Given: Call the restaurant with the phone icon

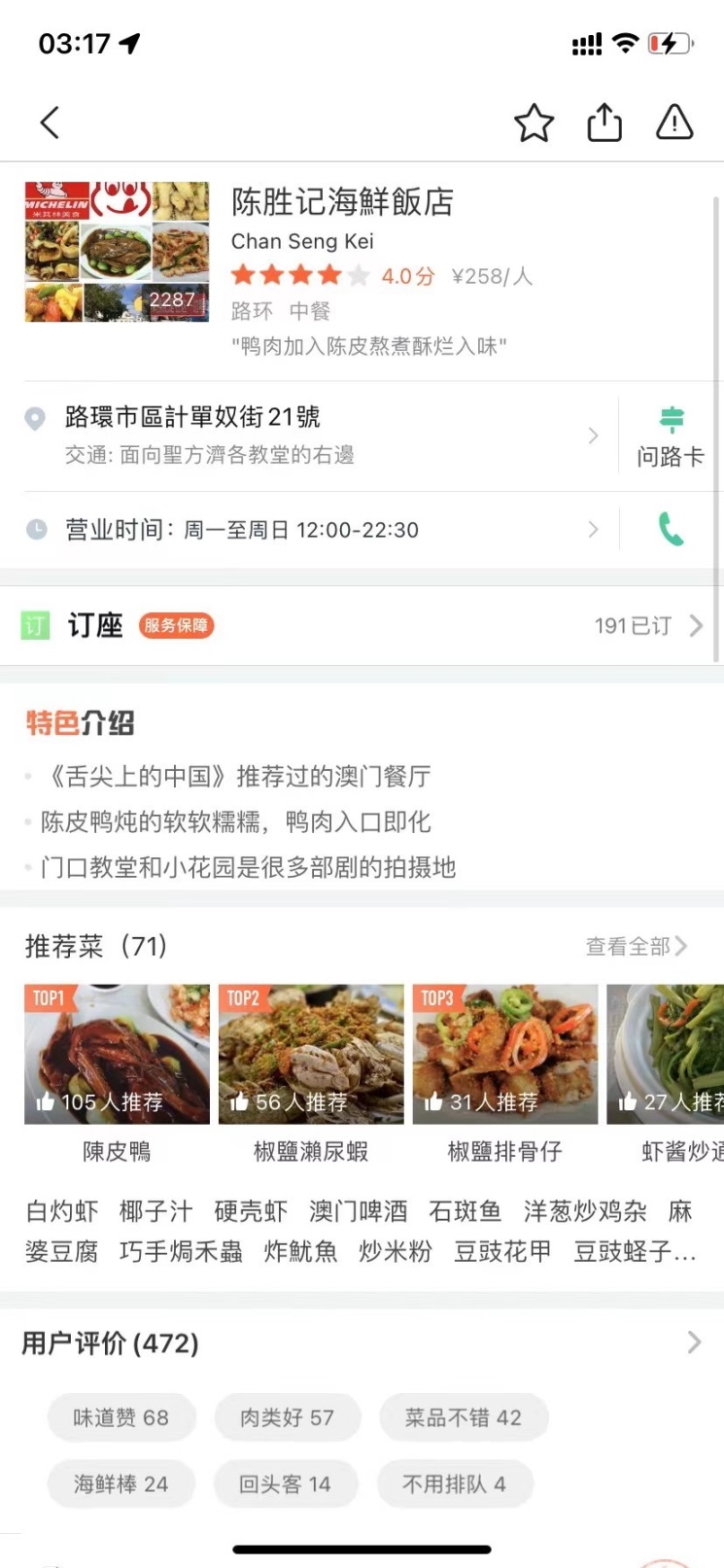Looking at the screenshot, I should click(x=671, y=530).
